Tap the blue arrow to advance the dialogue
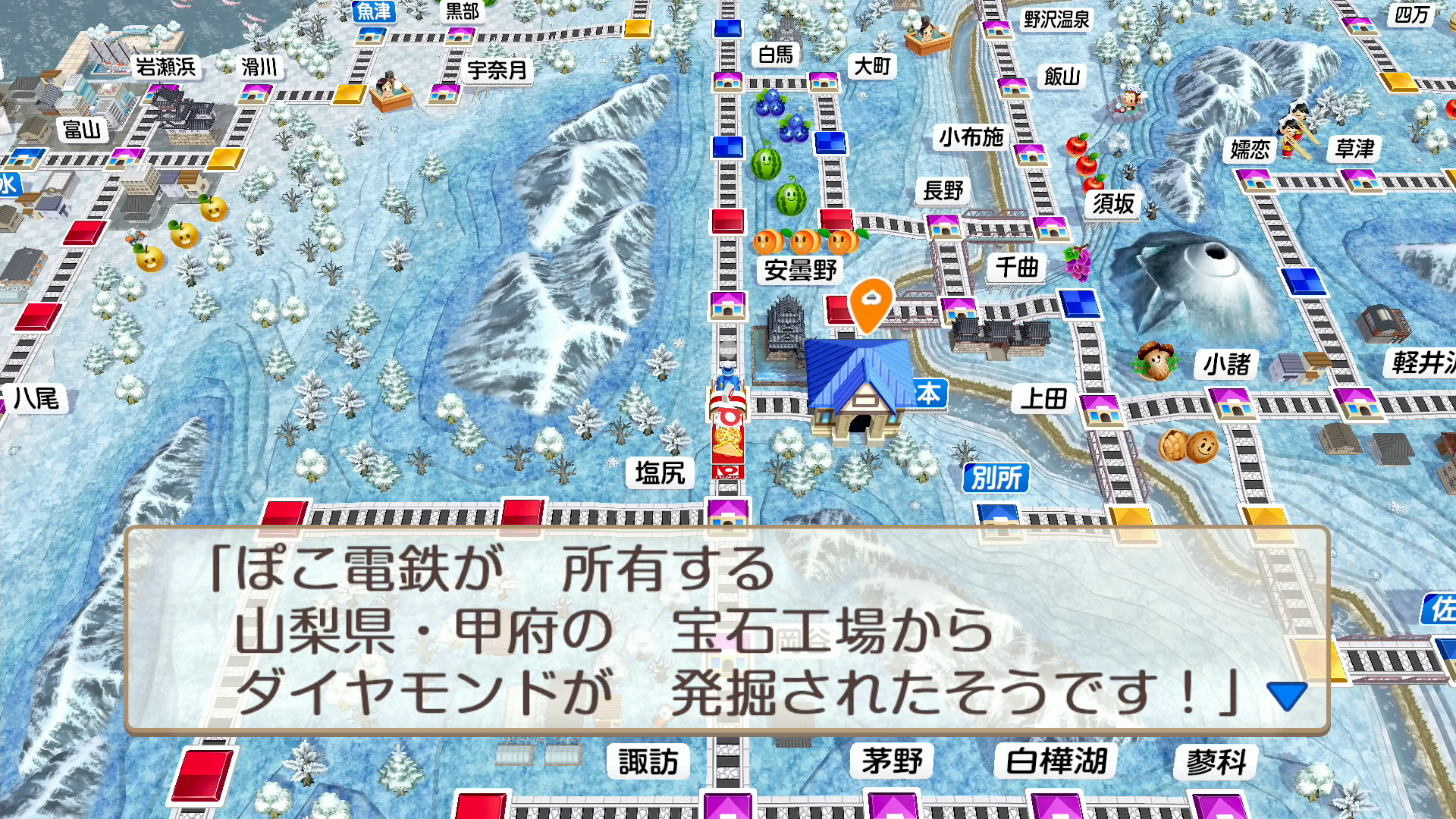This screenshot has width=1456, height=819. tap(1287, 694)
